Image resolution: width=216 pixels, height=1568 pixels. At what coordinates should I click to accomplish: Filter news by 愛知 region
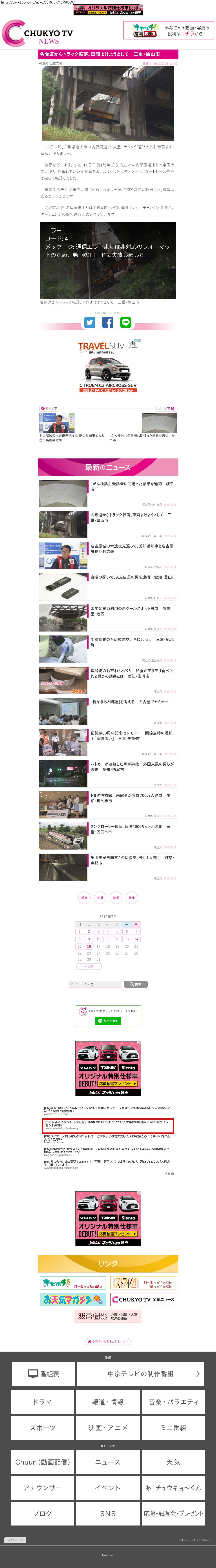click(84, 897)
